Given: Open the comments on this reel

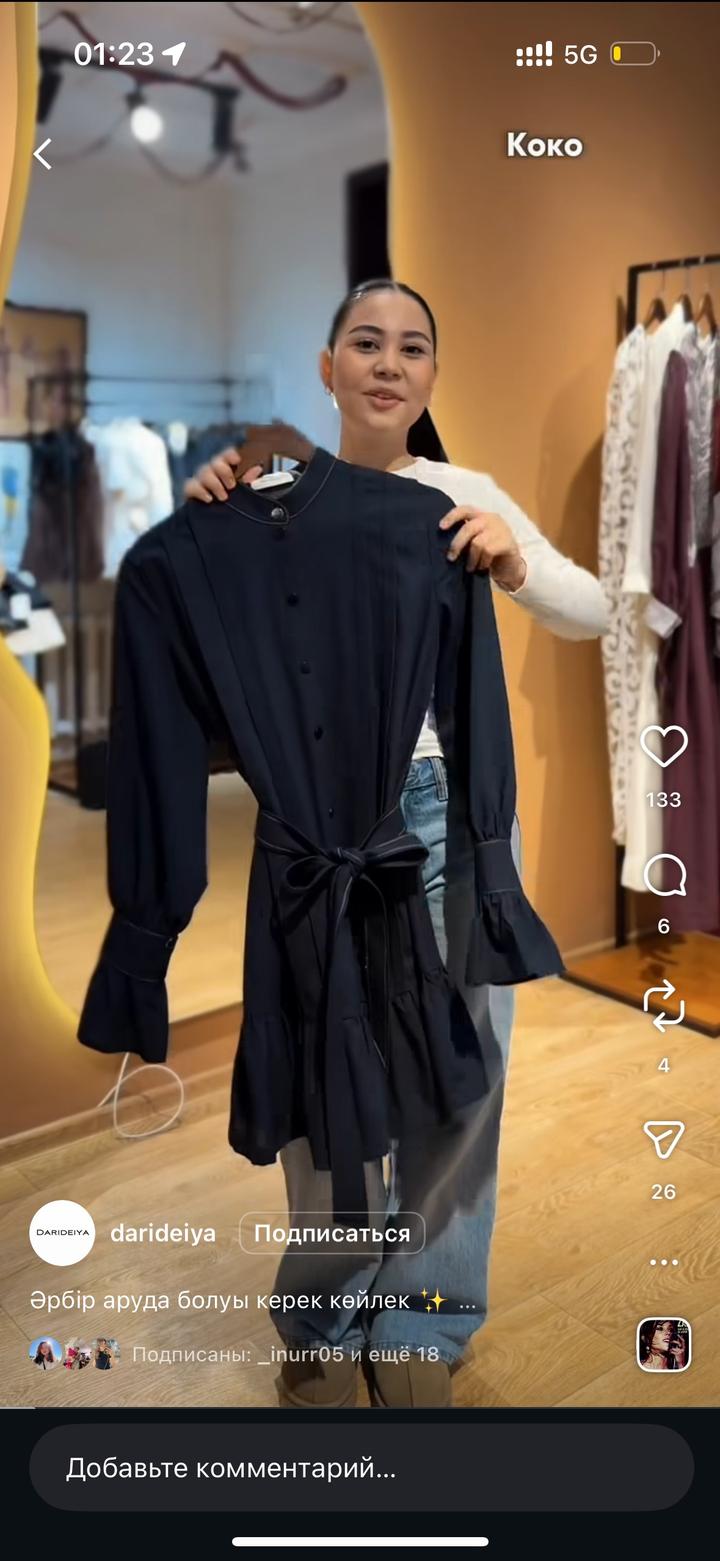Looking at the screenshot, I should coord(664,876).
